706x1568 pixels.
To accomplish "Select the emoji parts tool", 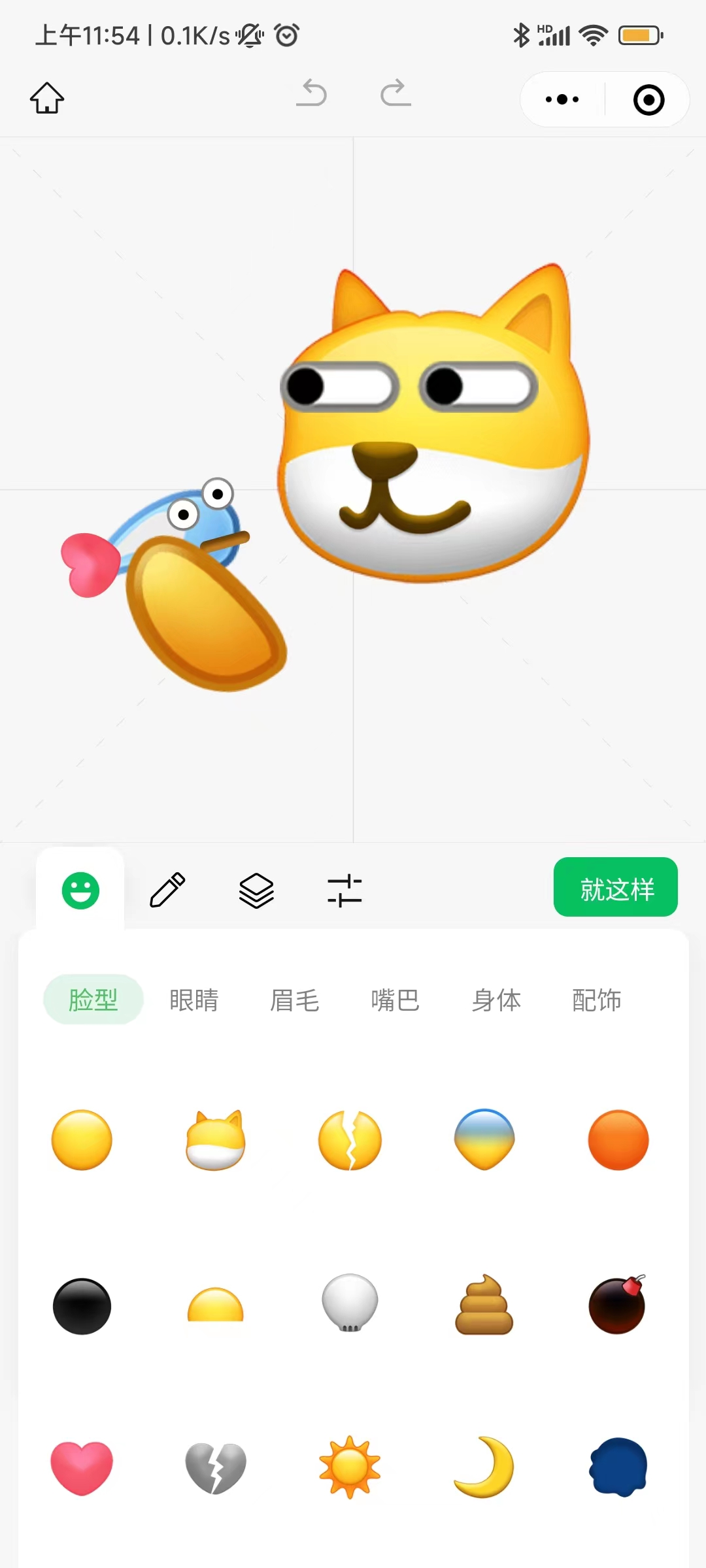I will point(80,890).
